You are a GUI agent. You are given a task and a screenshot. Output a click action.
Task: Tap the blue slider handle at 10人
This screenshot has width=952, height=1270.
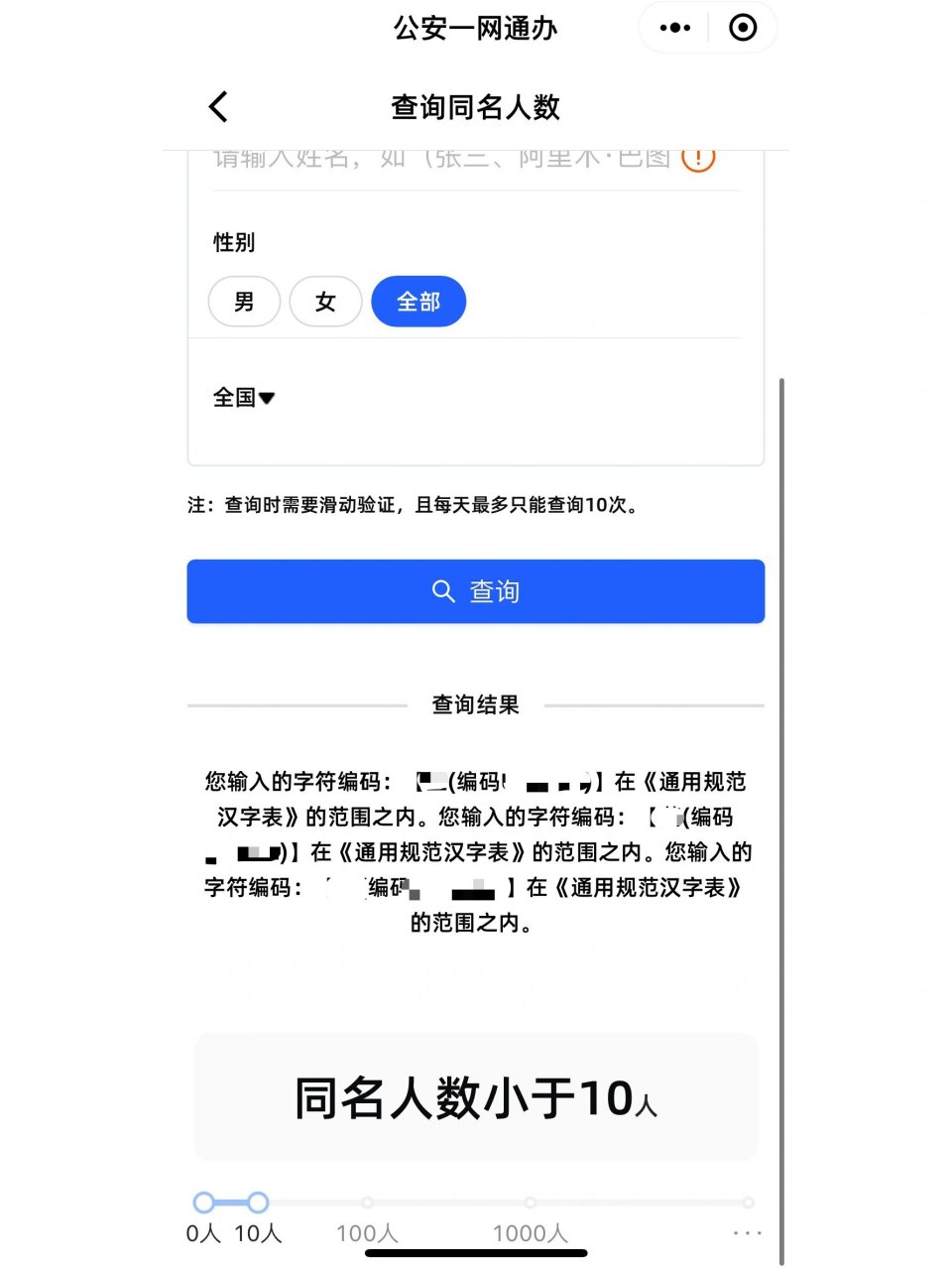(257, 1202)
